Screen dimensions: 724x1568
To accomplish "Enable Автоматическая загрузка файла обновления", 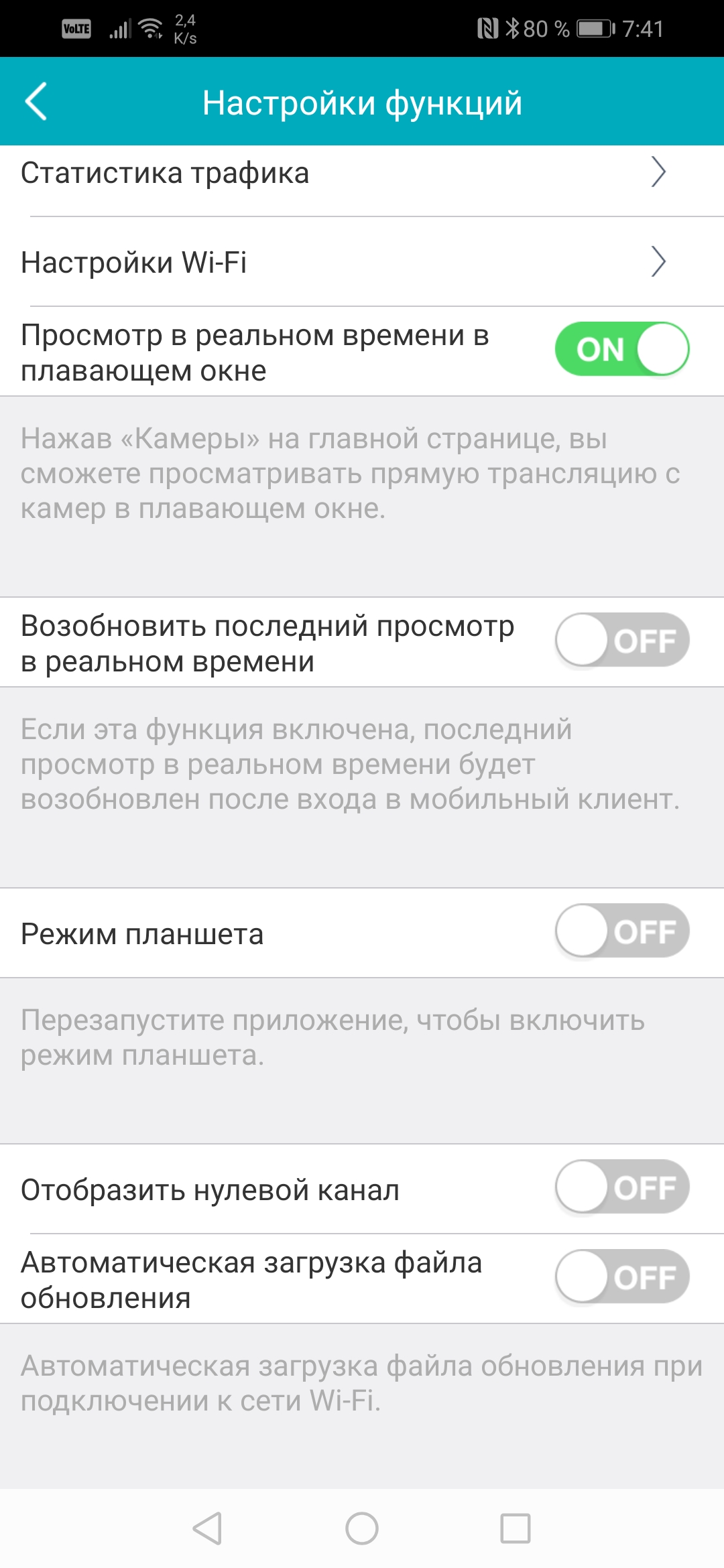I will pyautogui.click(x=621, y=1277).
